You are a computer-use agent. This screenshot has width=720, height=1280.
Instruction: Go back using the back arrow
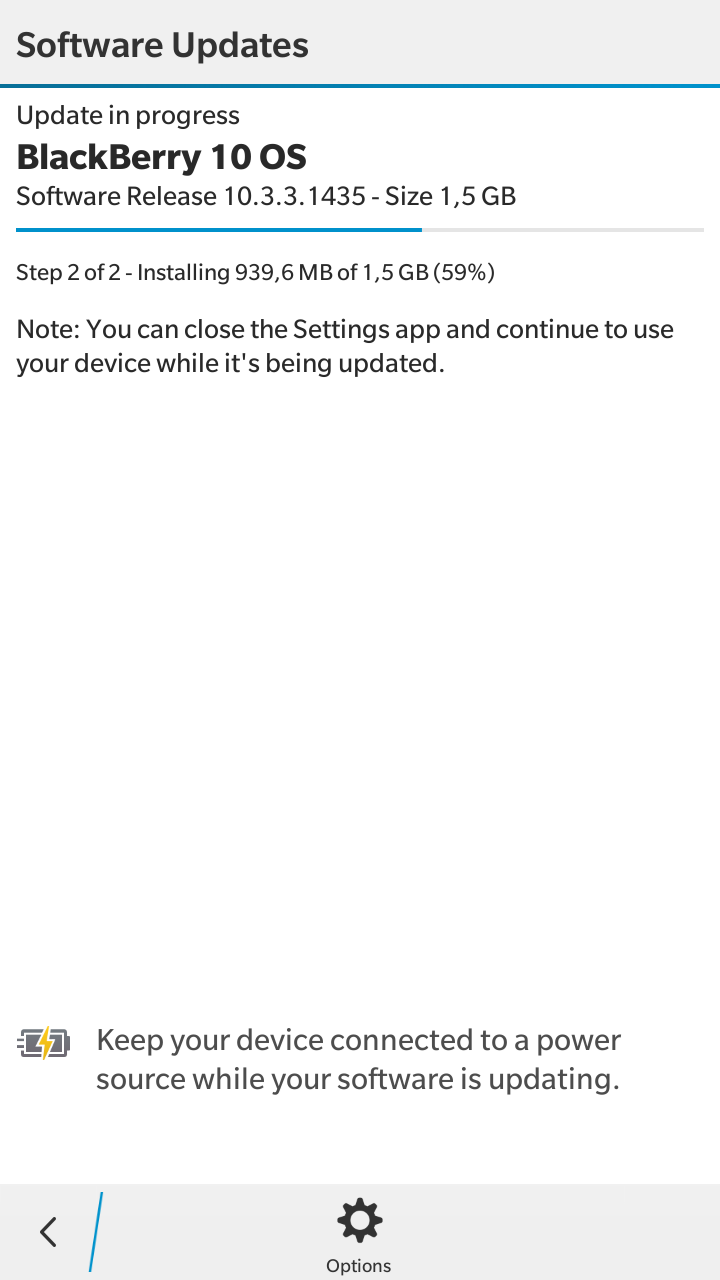coord(48,1231)
